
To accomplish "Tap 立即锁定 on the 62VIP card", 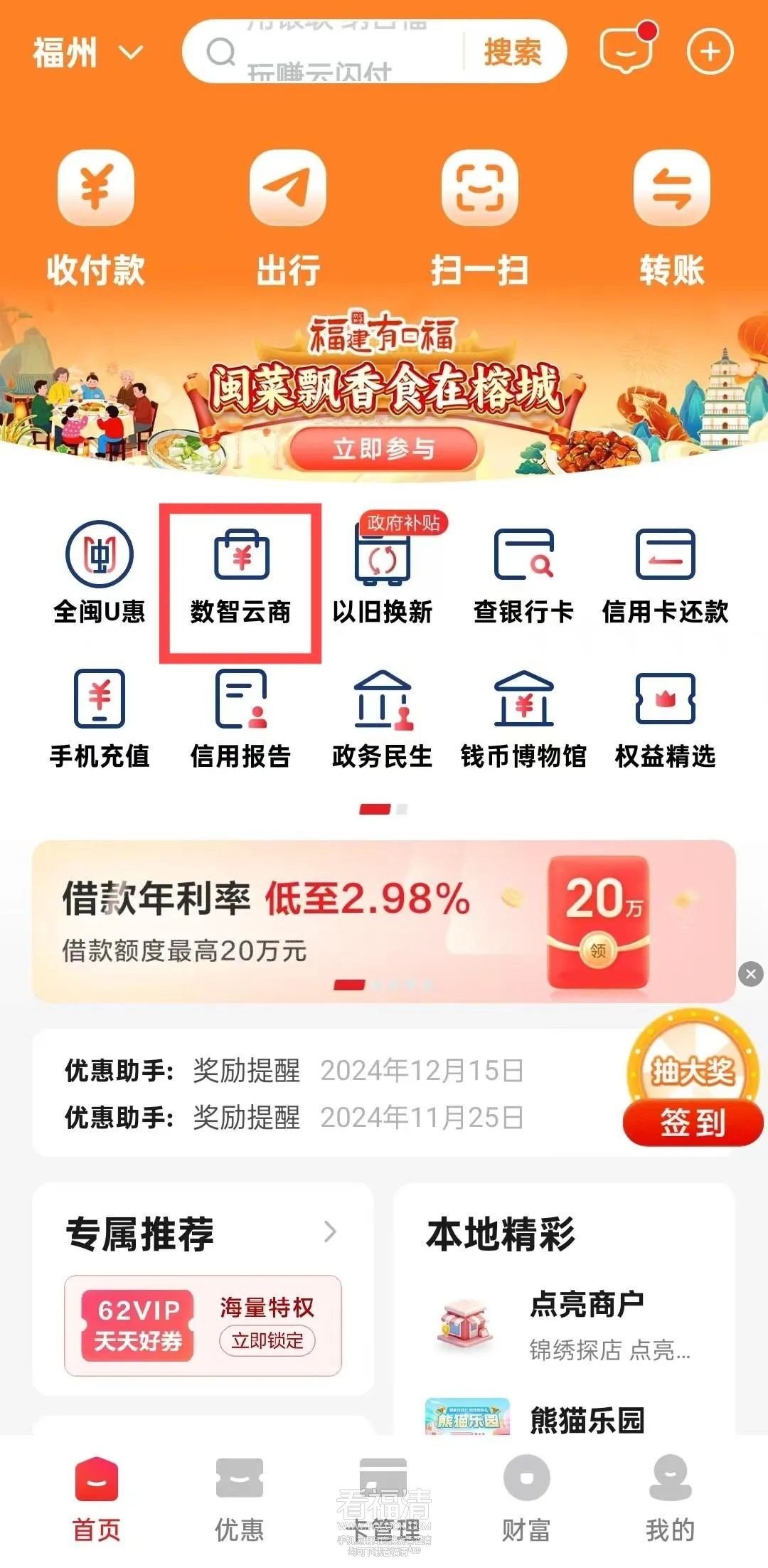I will (267, 1340).
